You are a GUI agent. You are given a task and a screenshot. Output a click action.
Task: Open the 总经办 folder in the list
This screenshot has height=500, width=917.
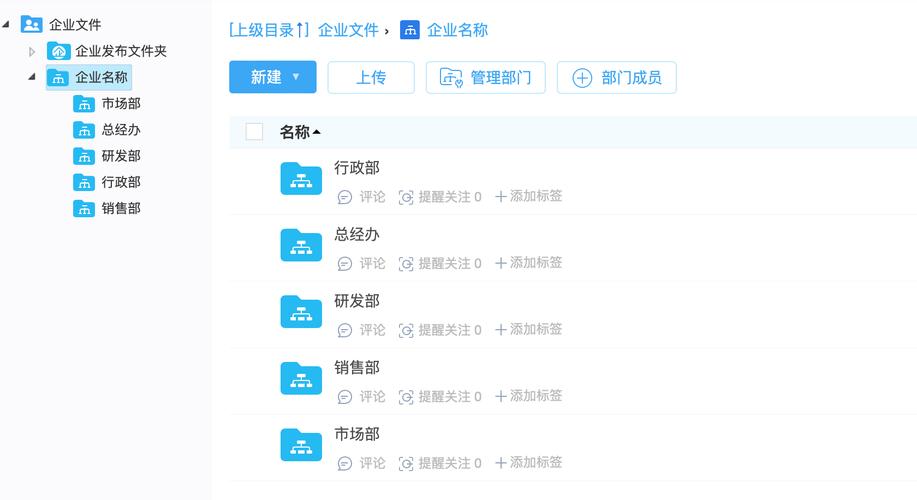(357, 235)
